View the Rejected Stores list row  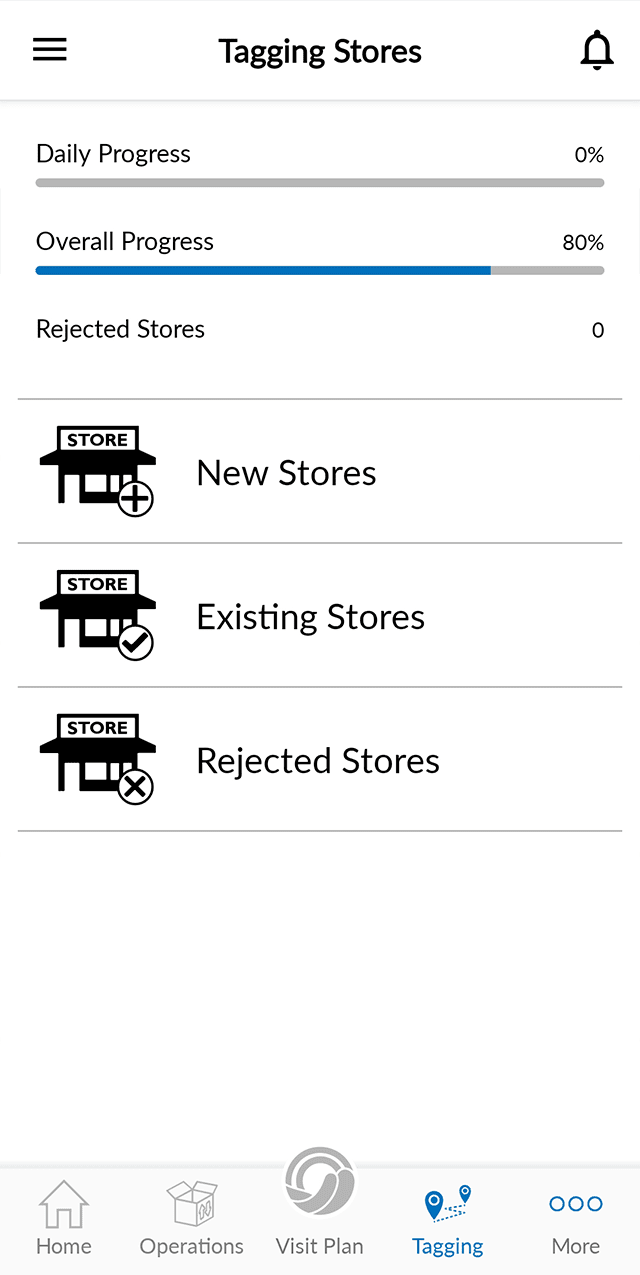(320, 760)
